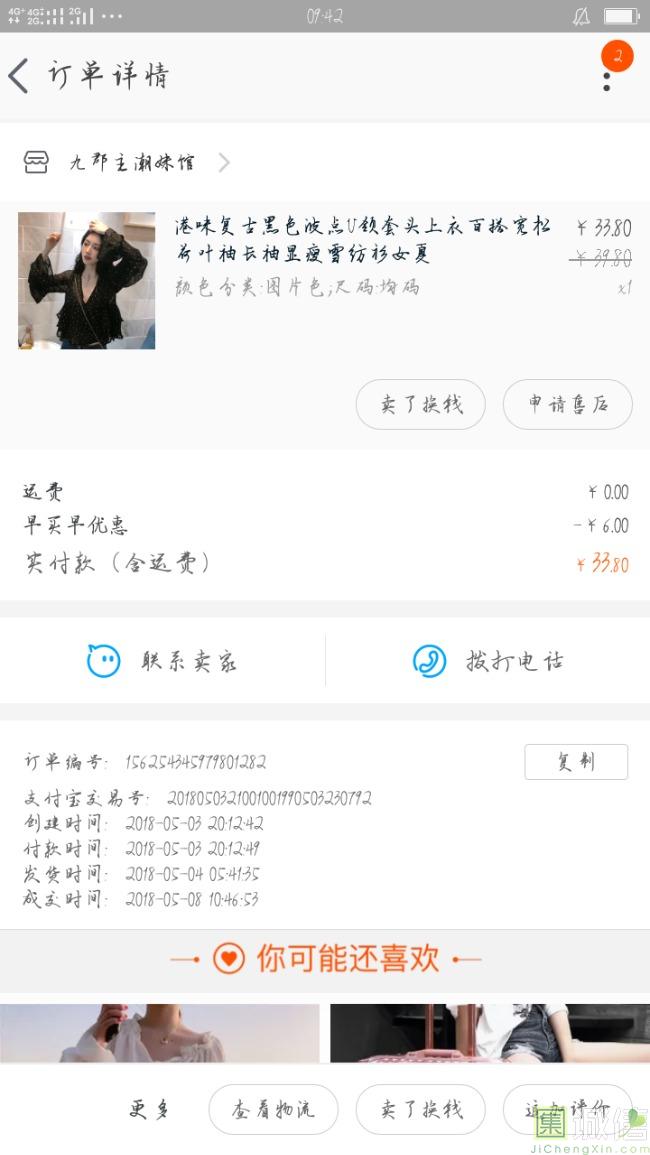The width and height of the screenshot is (650, 1155).
Task: Add a follow-up review via 追加评价
Action: click(567, 1109)
